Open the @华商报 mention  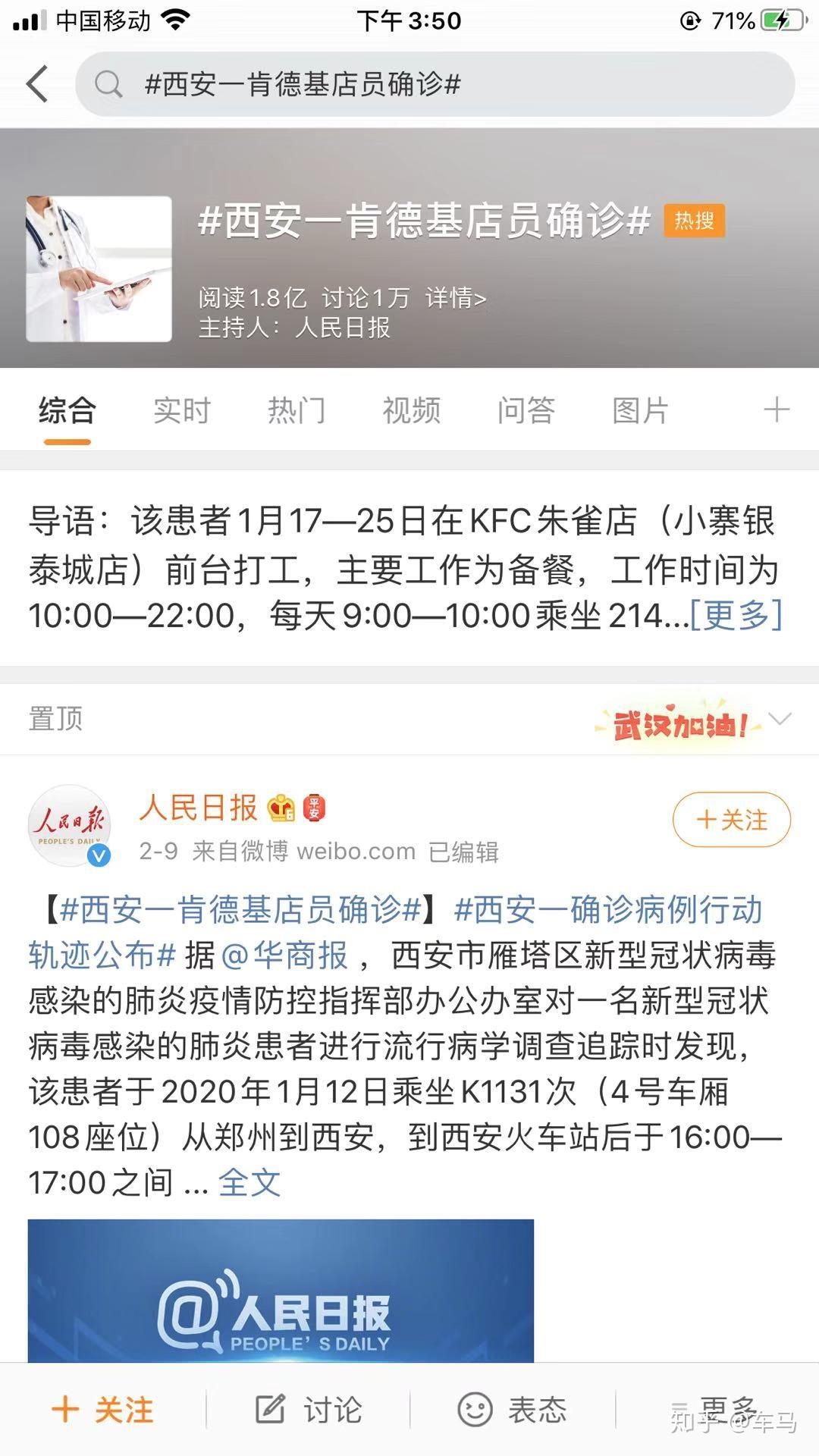click(x=285, y=955)
